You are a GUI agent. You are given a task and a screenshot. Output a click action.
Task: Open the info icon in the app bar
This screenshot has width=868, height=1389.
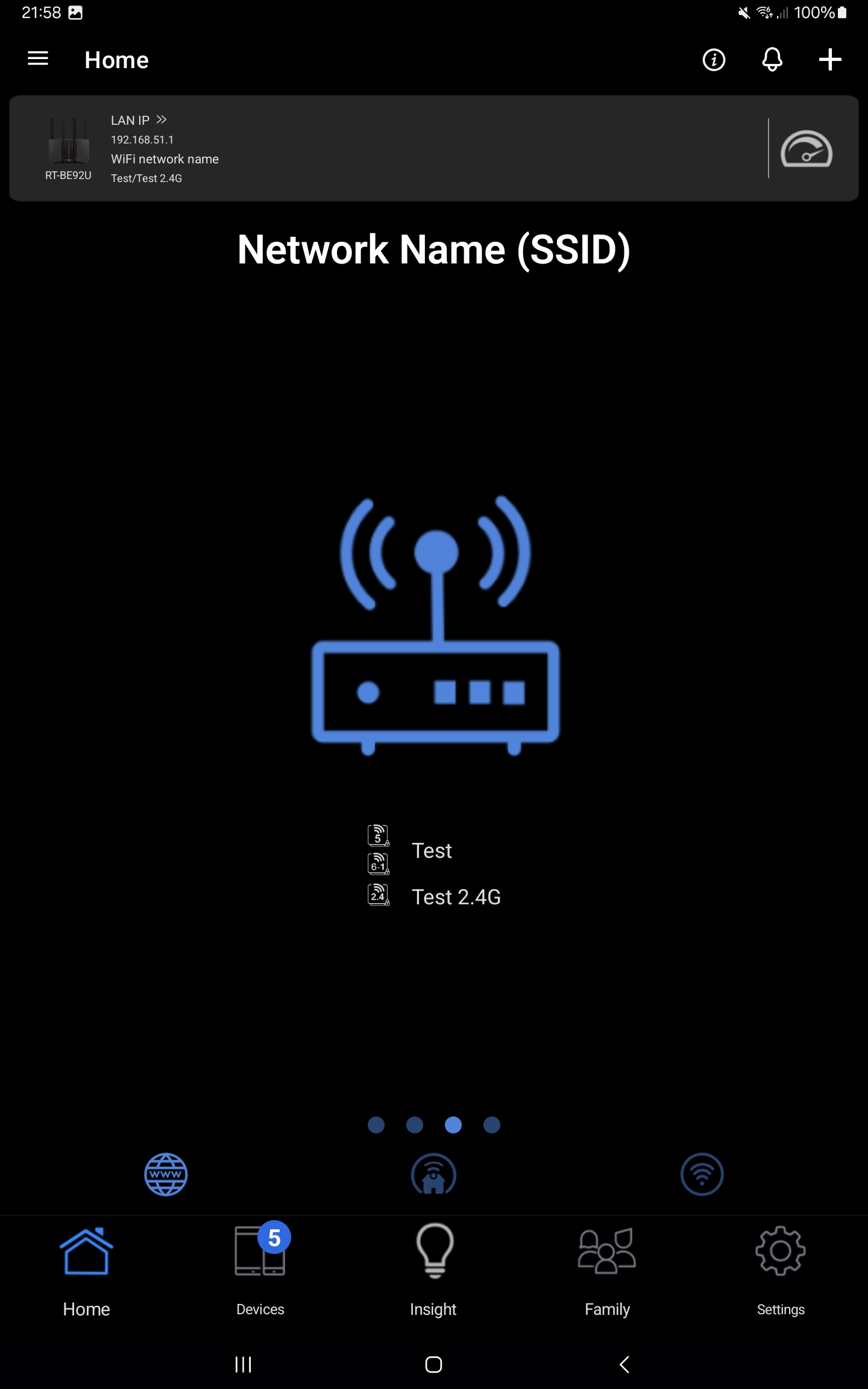[714, 60]
